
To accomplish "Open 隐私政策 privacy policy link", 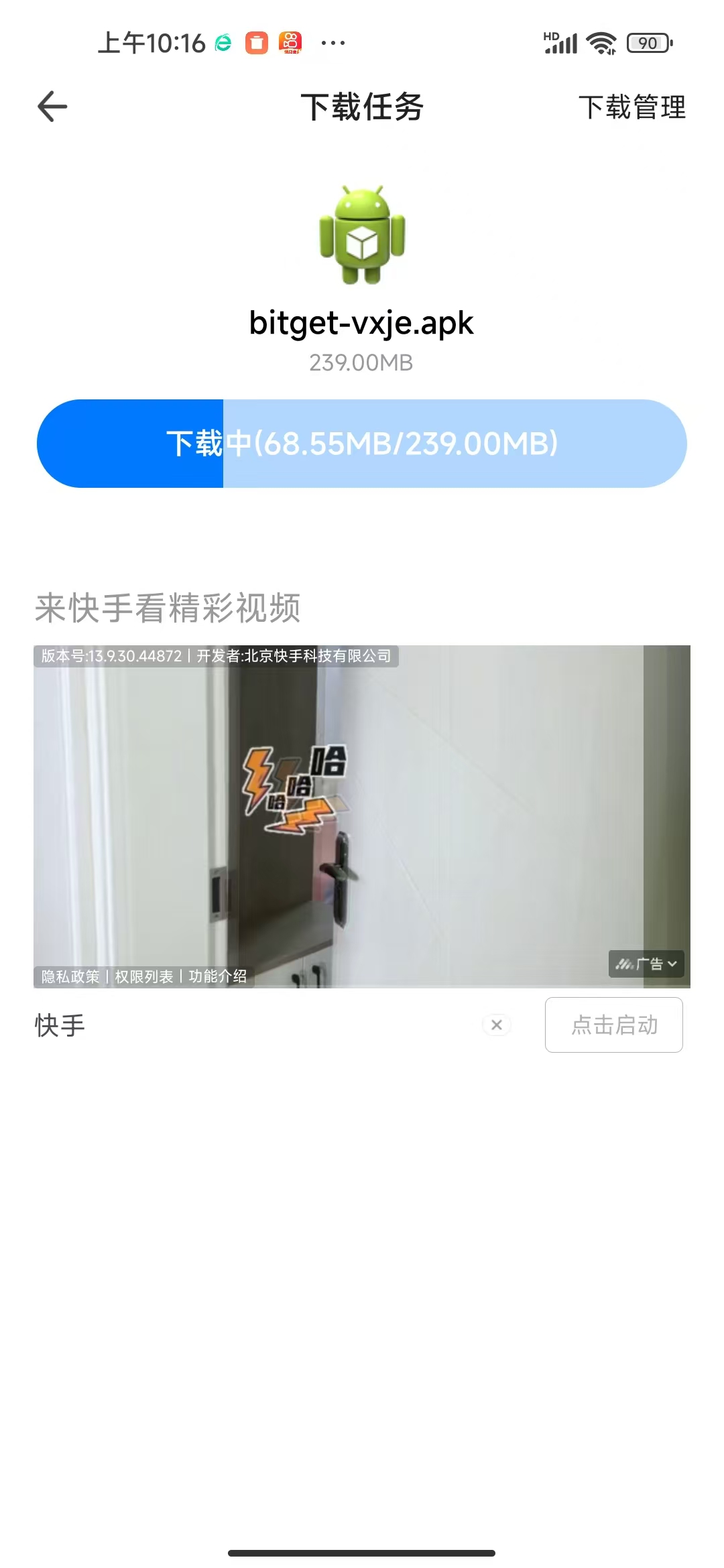I will [70, 976].
